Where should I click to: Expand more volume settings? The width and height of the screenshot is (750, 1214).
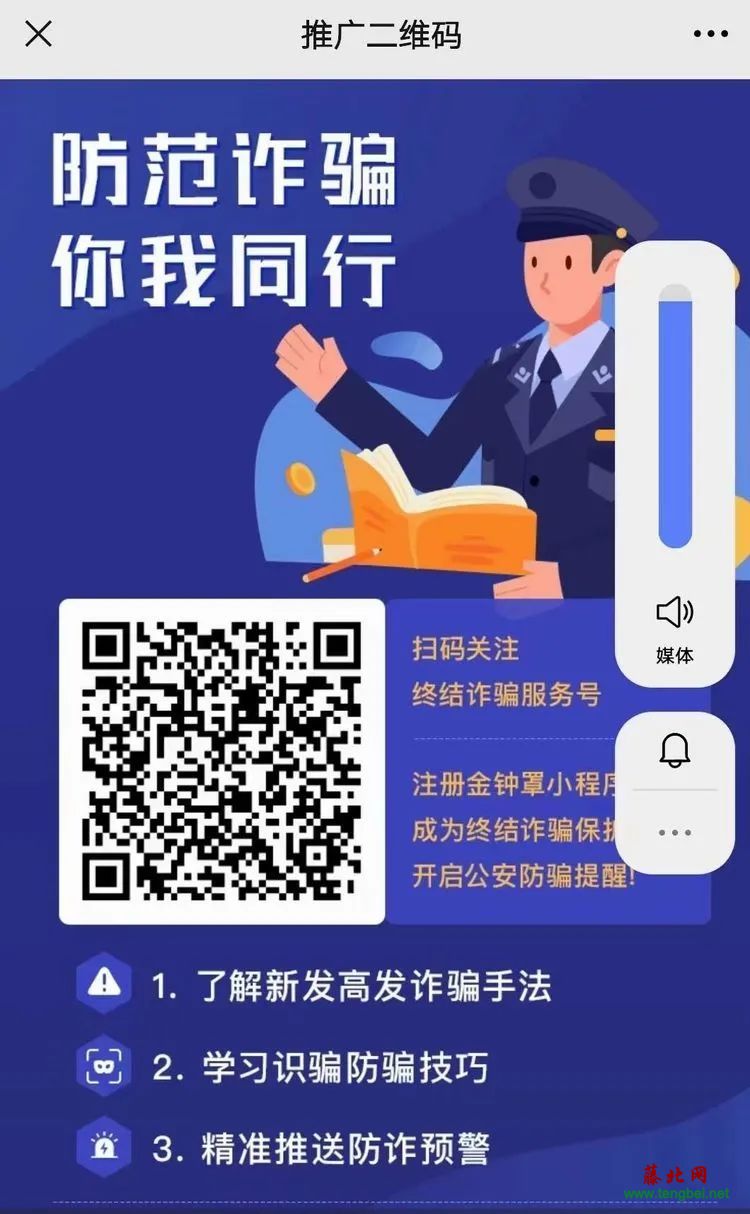(675, 832)
